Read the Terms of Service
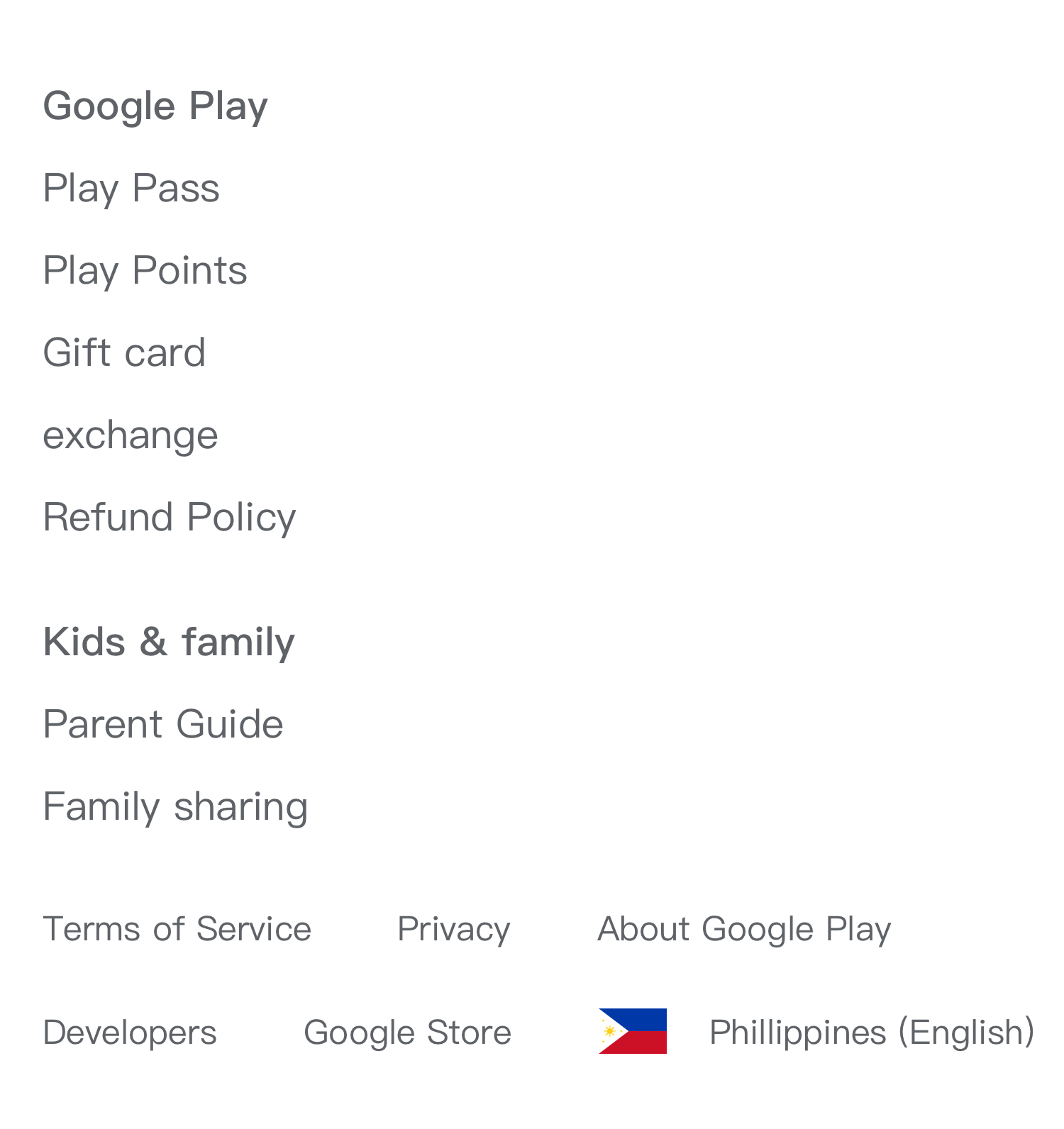This screenshot has height=1129, width=1064. 177,929
